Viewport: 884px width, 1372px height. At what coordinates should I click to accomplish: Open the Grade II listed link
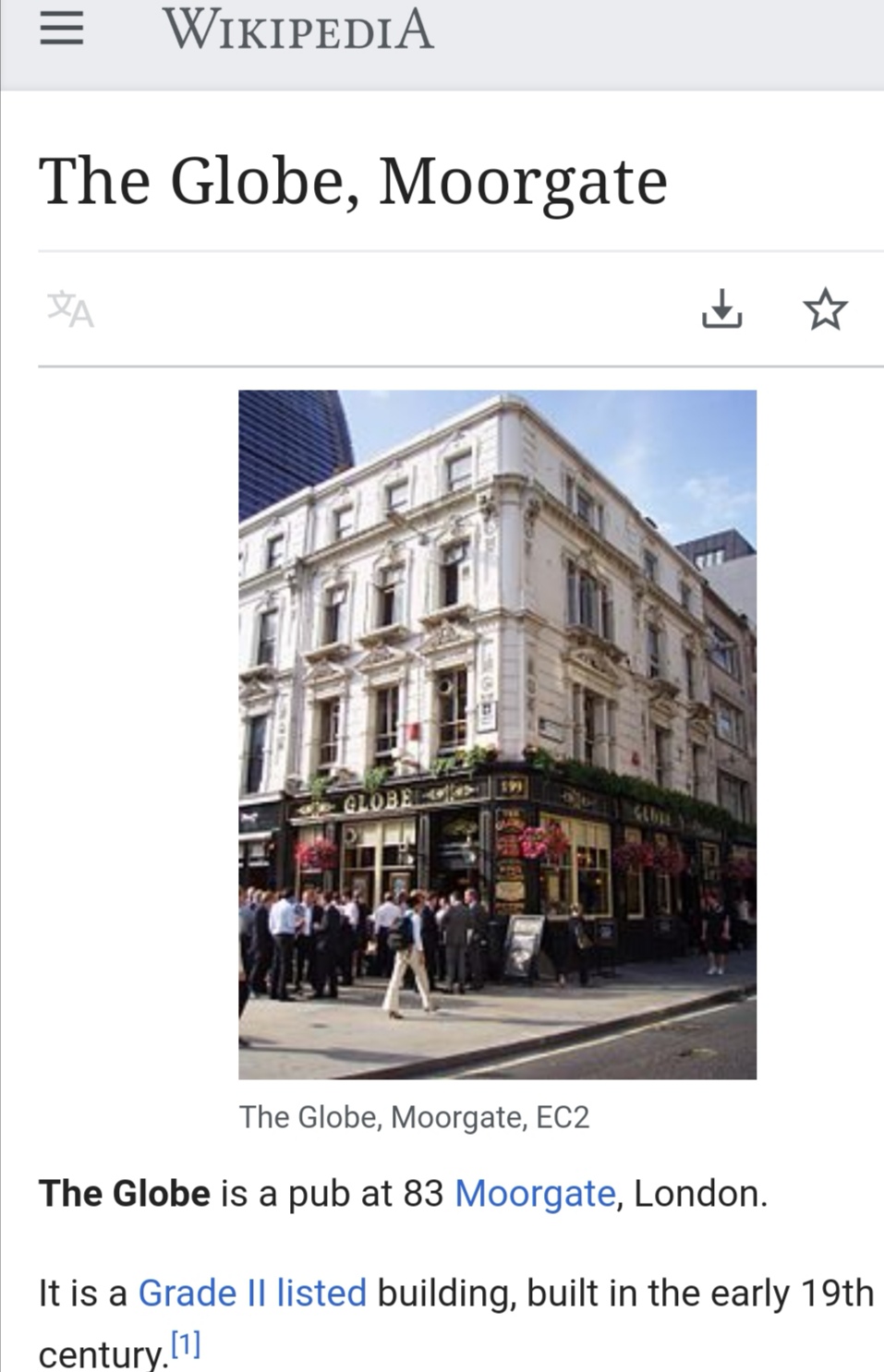pyautogui.click(x=252, y=1293)
